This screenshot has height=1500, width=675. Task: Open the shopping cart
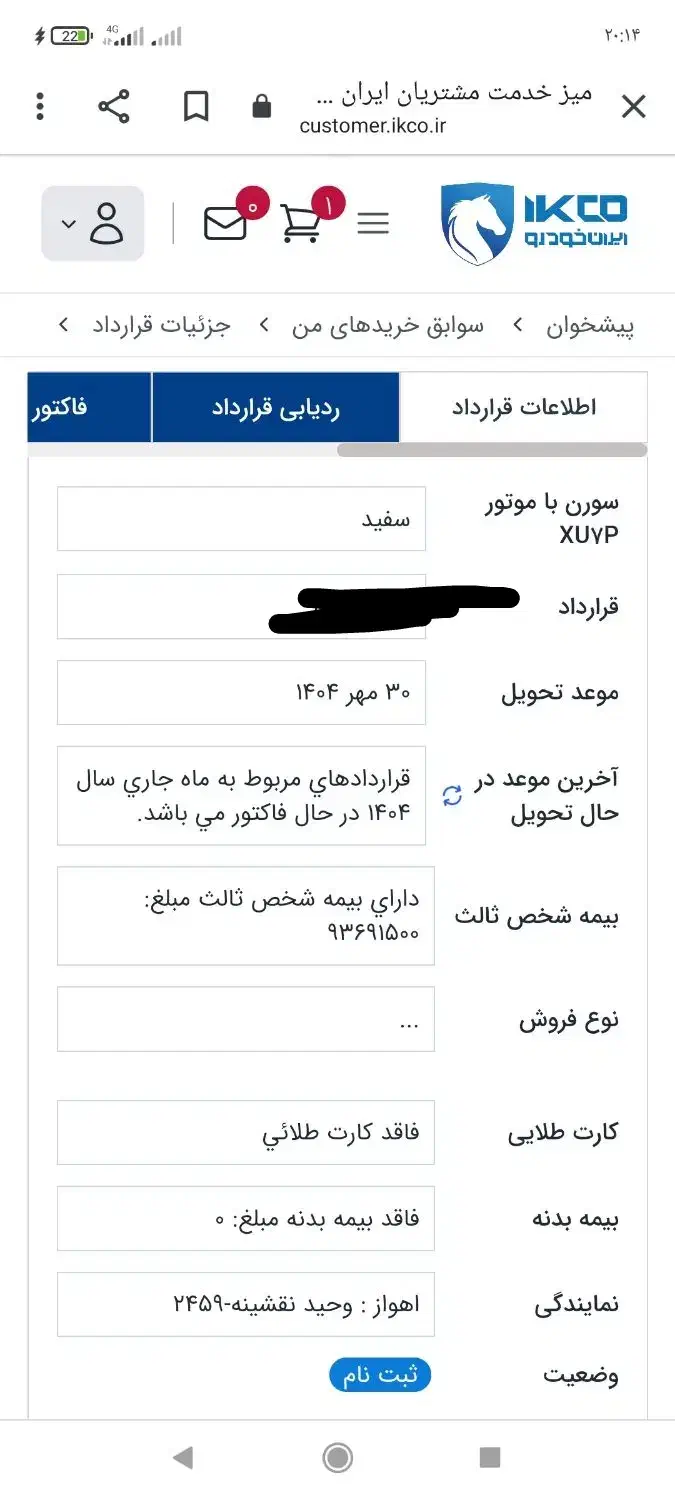[301, 223]
